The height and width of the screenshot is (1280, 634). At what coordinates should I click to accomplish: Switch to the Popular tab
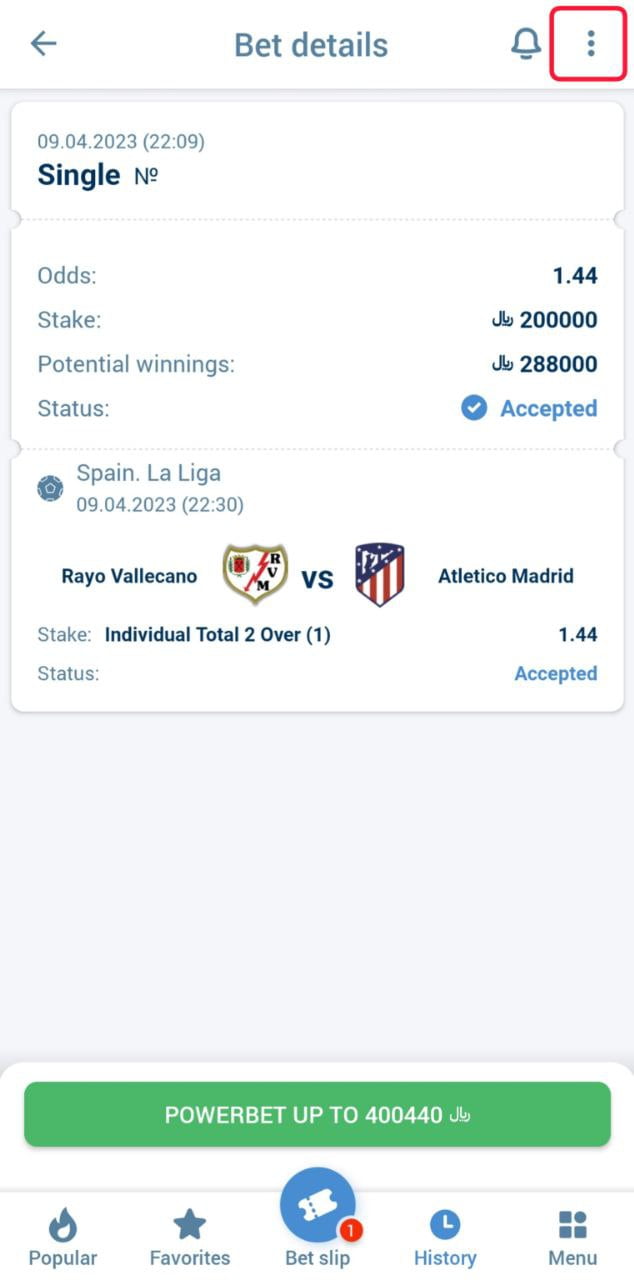pyautogui.click(x=63, y=1236)
